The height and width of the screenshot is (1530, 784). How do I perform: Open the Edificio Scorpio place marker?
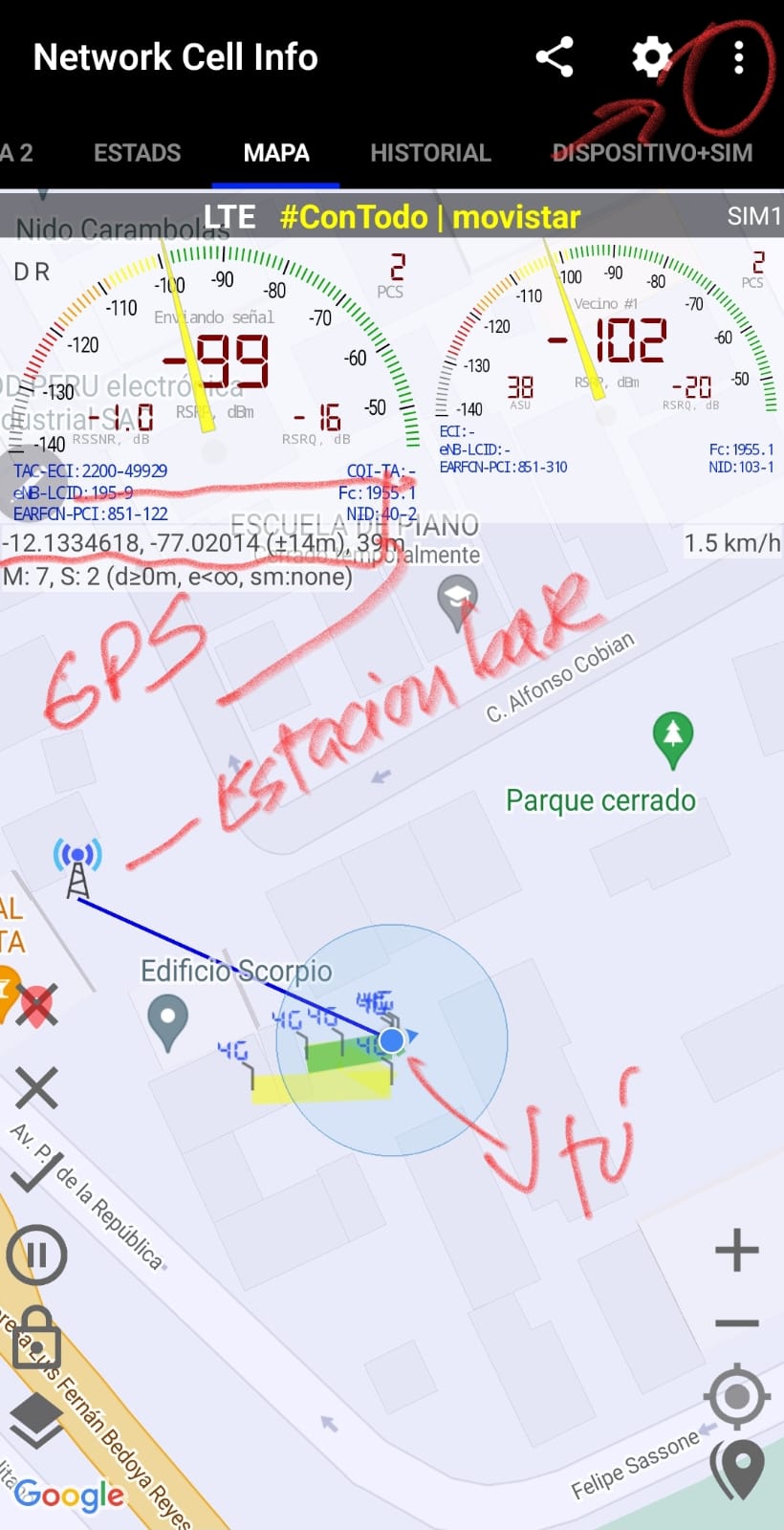(168, 1019)
